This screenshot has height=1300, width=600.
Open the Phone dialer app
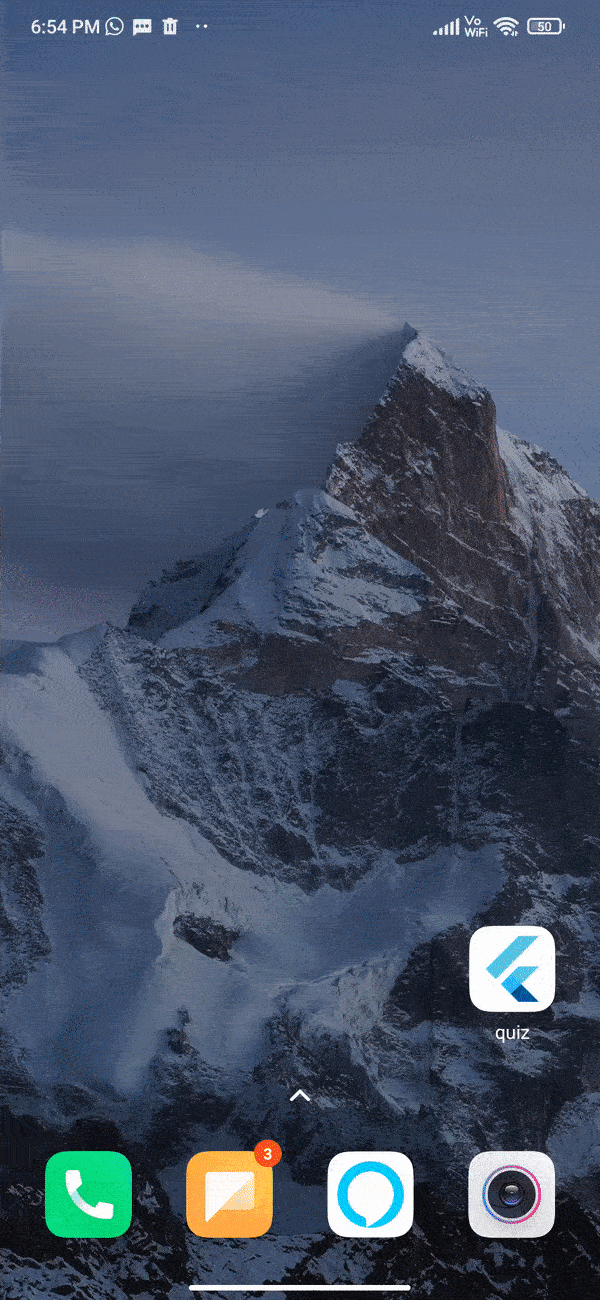[x=88, y=1194]
